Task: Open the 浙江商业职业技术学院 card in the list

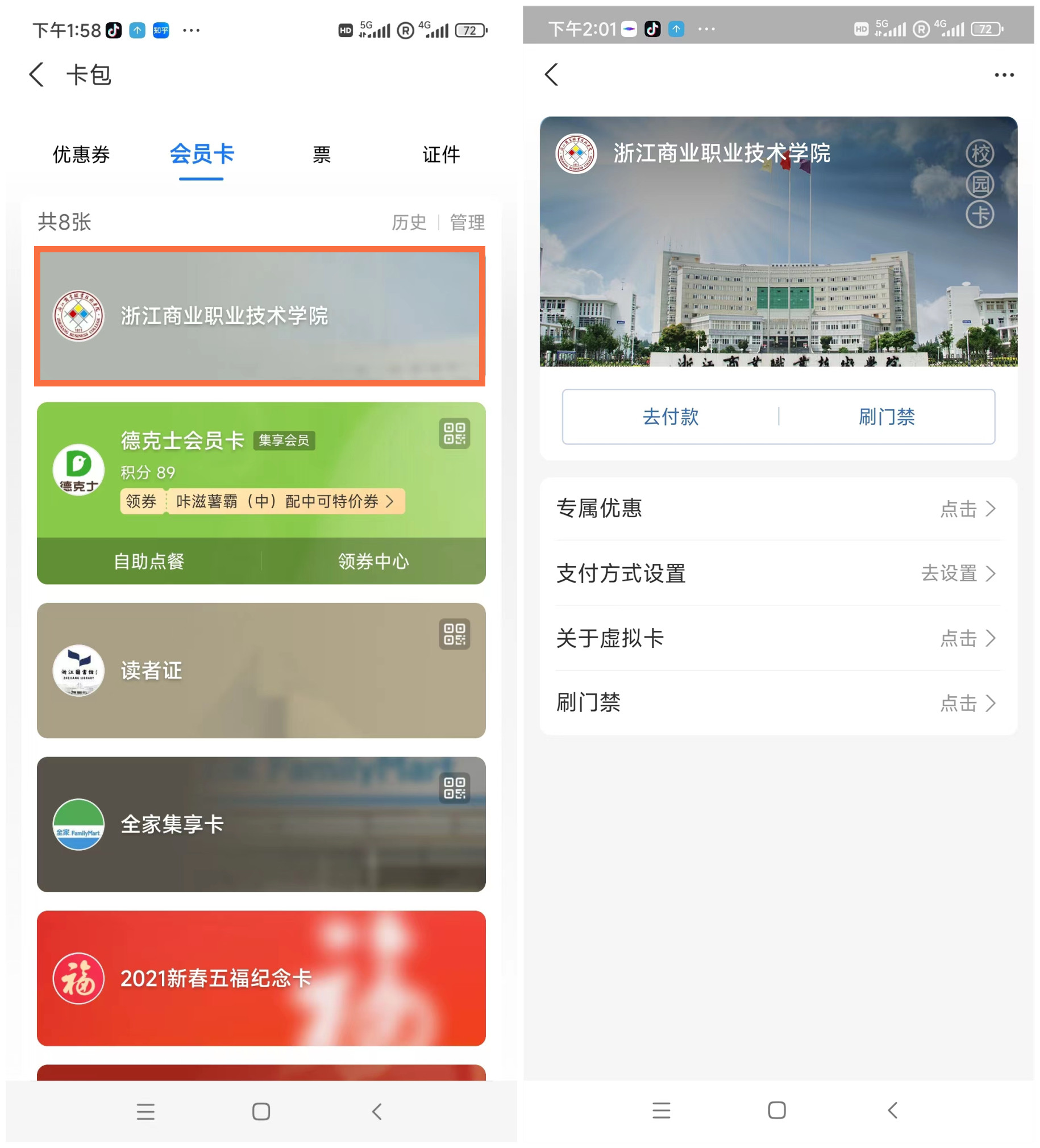Action: [x=260, y=317]
